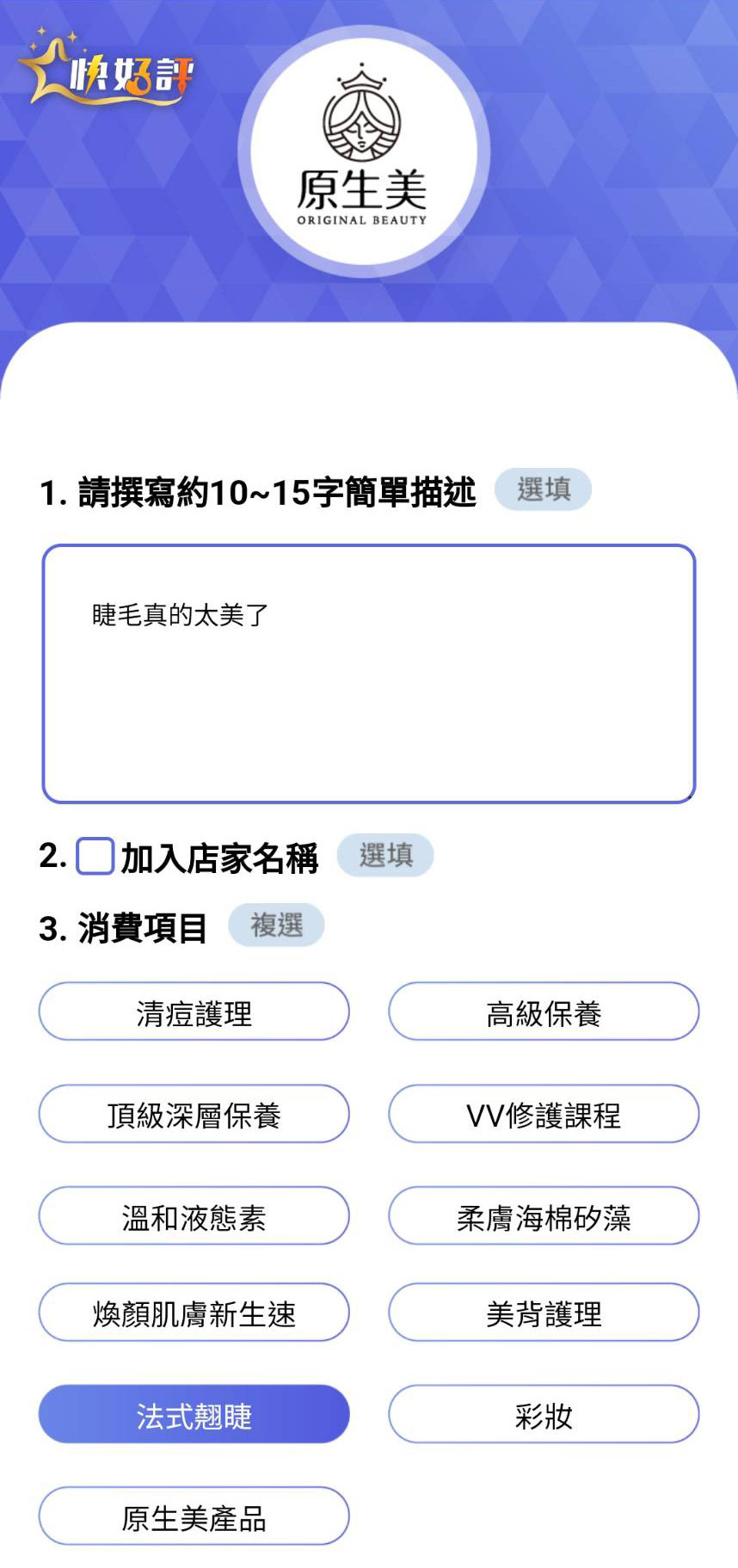Select 美背護理
This screenshot has height=1568, width=738.
click(544, 1313)
